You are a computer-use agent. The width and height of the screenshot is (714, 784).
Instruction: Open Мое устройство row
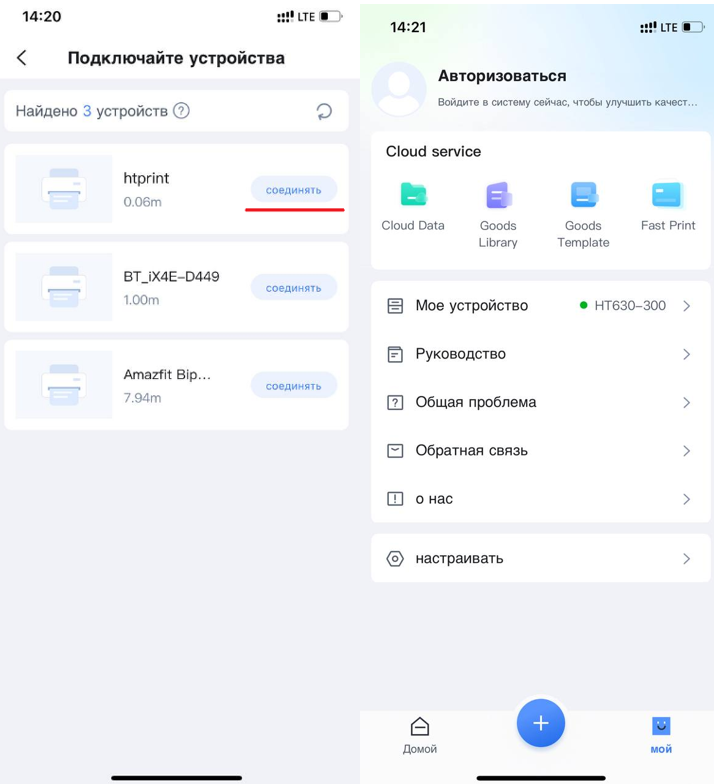pyautogui.click(x=540, y=306)
